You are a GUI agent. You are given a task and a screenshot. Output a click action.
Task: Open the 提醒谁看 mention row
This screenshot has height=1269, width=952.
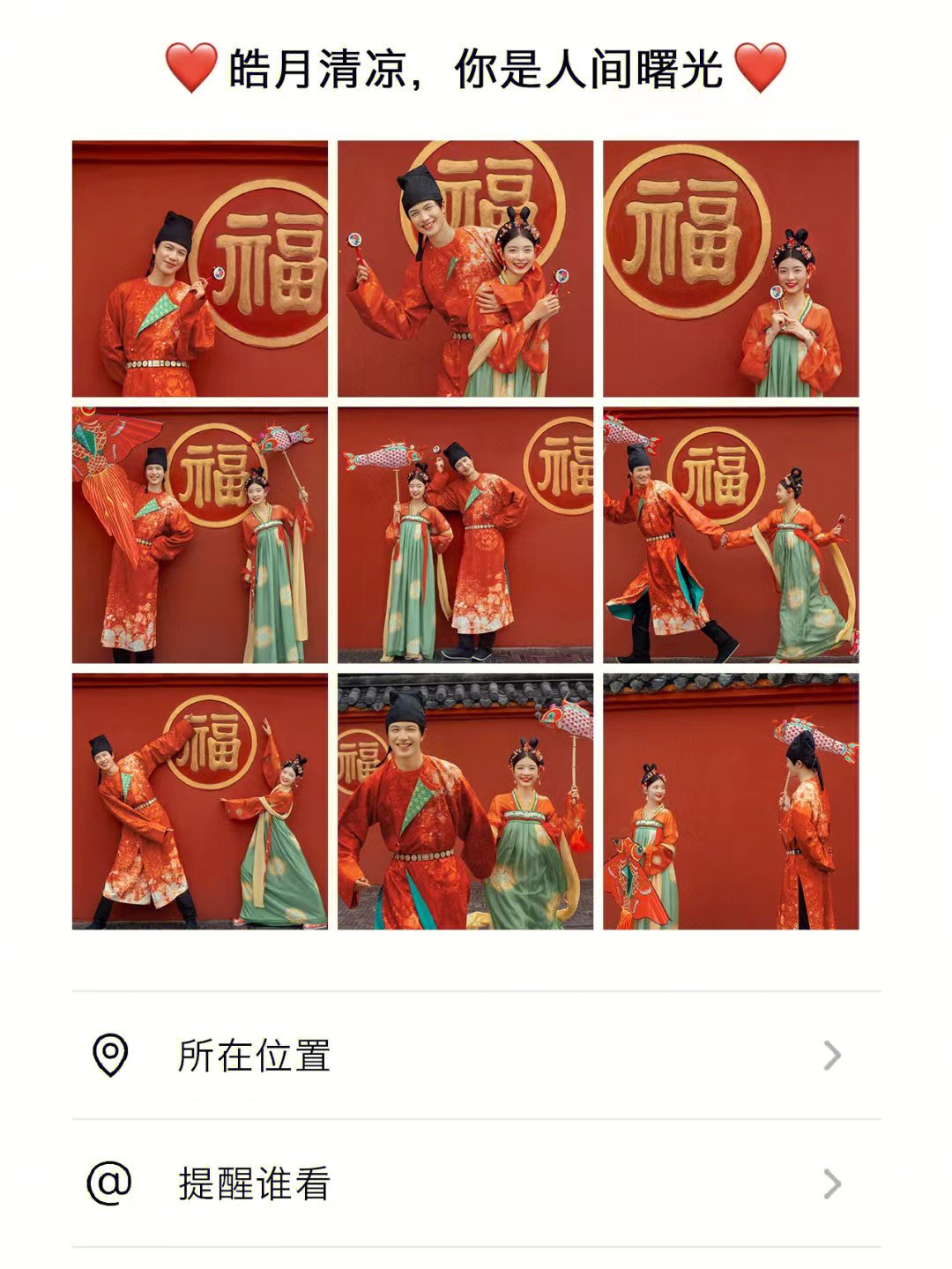pyautogui.click(x=476, y=1183)
